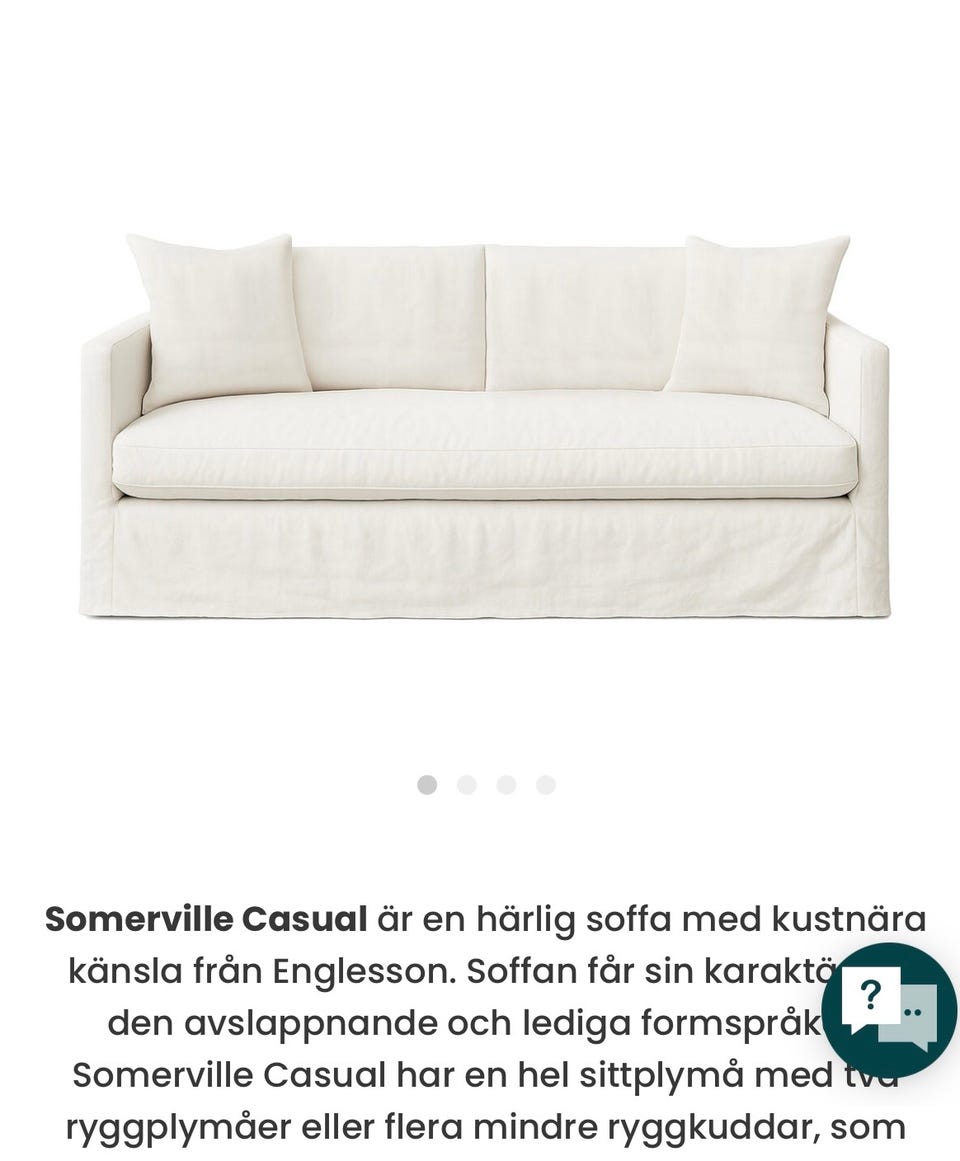The height and width of the screenshot is (1161, 960).
Task: Select the fourth carousel dot
Action: coord(545,786)
